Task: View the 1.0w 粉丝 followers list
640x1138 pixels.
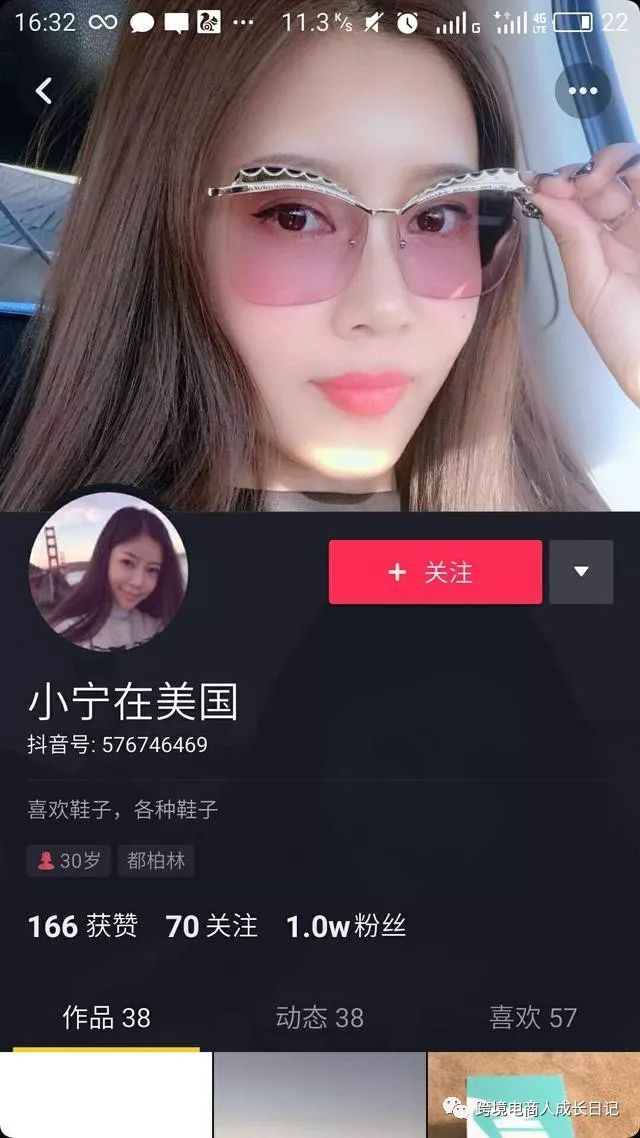Action: 346,926
